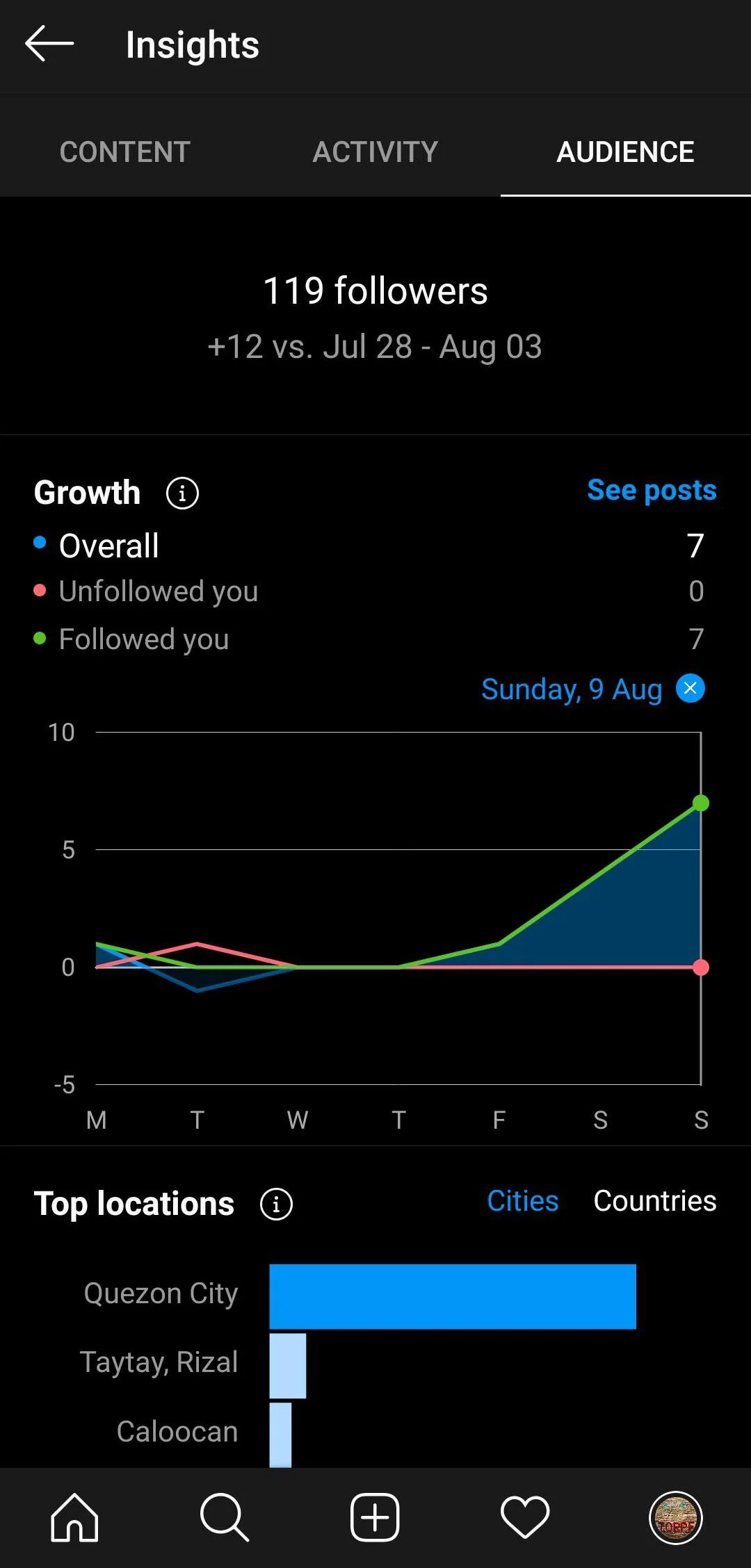Image resolution: width=751 pixels, height=1568 pixels.
Task: Switch to the Activity tab
Action: pos(375,152)
